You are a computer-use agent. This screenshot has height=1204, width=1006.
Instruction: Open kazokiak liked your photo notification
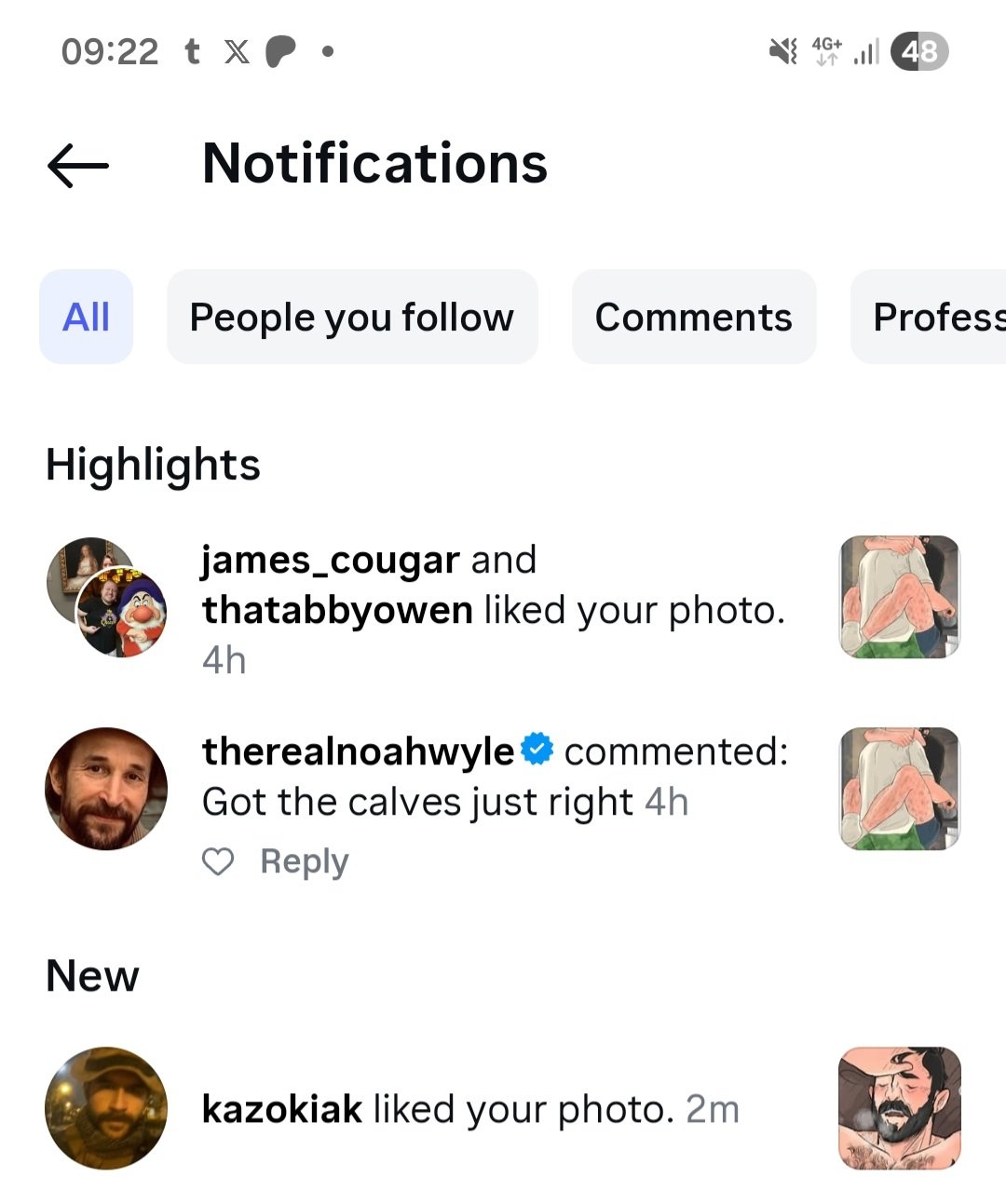tap(470, 1109)
